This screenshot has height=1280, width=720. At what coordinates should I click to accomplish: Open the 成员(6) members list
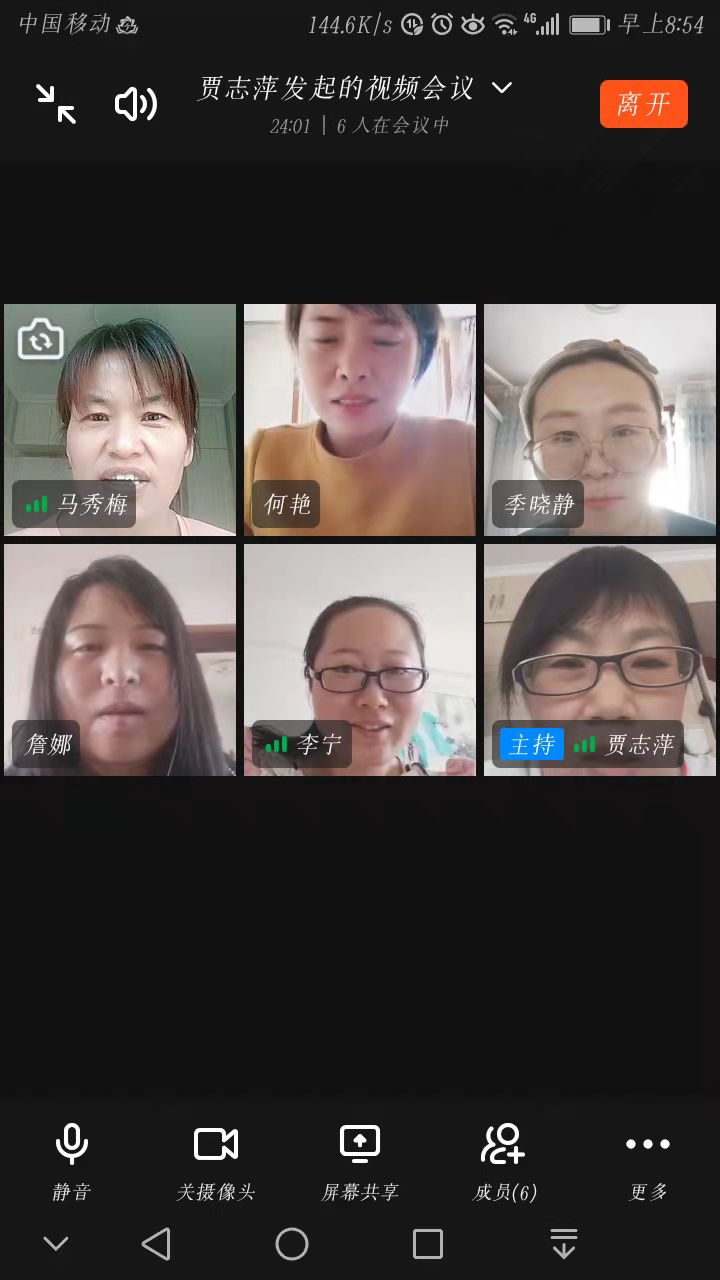(504, 1160)
